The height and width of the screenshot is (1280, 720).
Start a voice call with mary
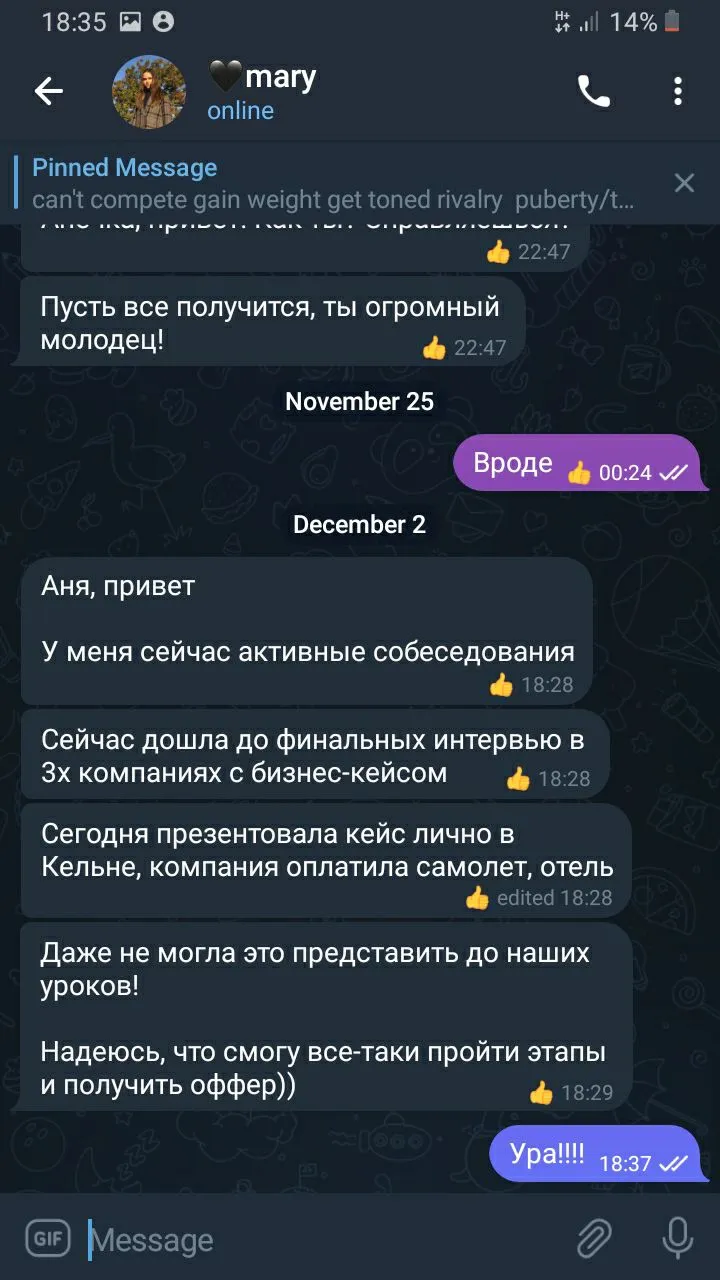tap(594, 92)
